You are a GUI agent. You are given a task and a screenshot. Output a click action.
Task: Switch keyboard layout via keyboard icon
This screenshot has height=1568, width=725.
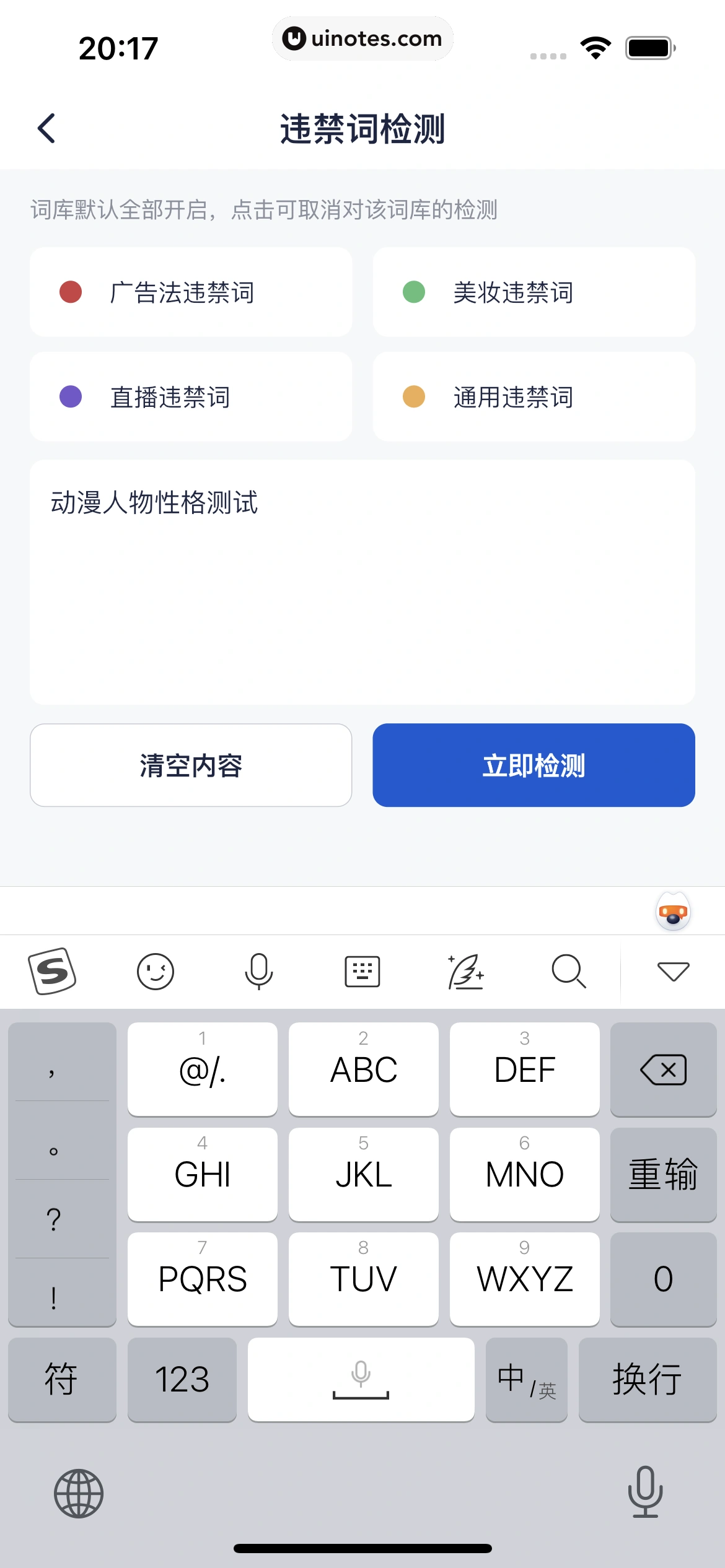coord(362,971)
